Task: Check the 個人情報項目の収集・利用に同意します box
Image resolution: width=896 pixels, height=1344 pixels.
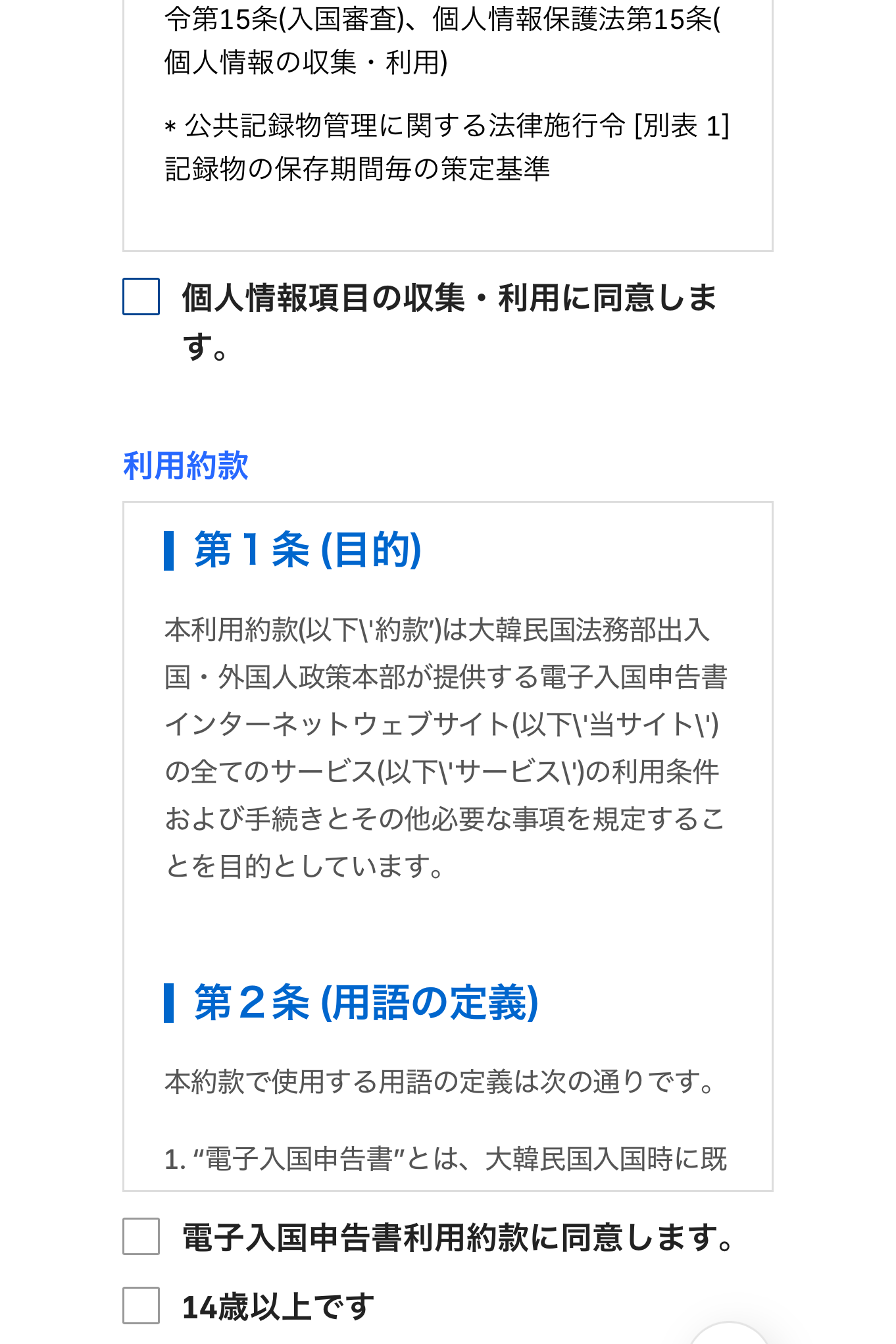Action: point(141,297)
